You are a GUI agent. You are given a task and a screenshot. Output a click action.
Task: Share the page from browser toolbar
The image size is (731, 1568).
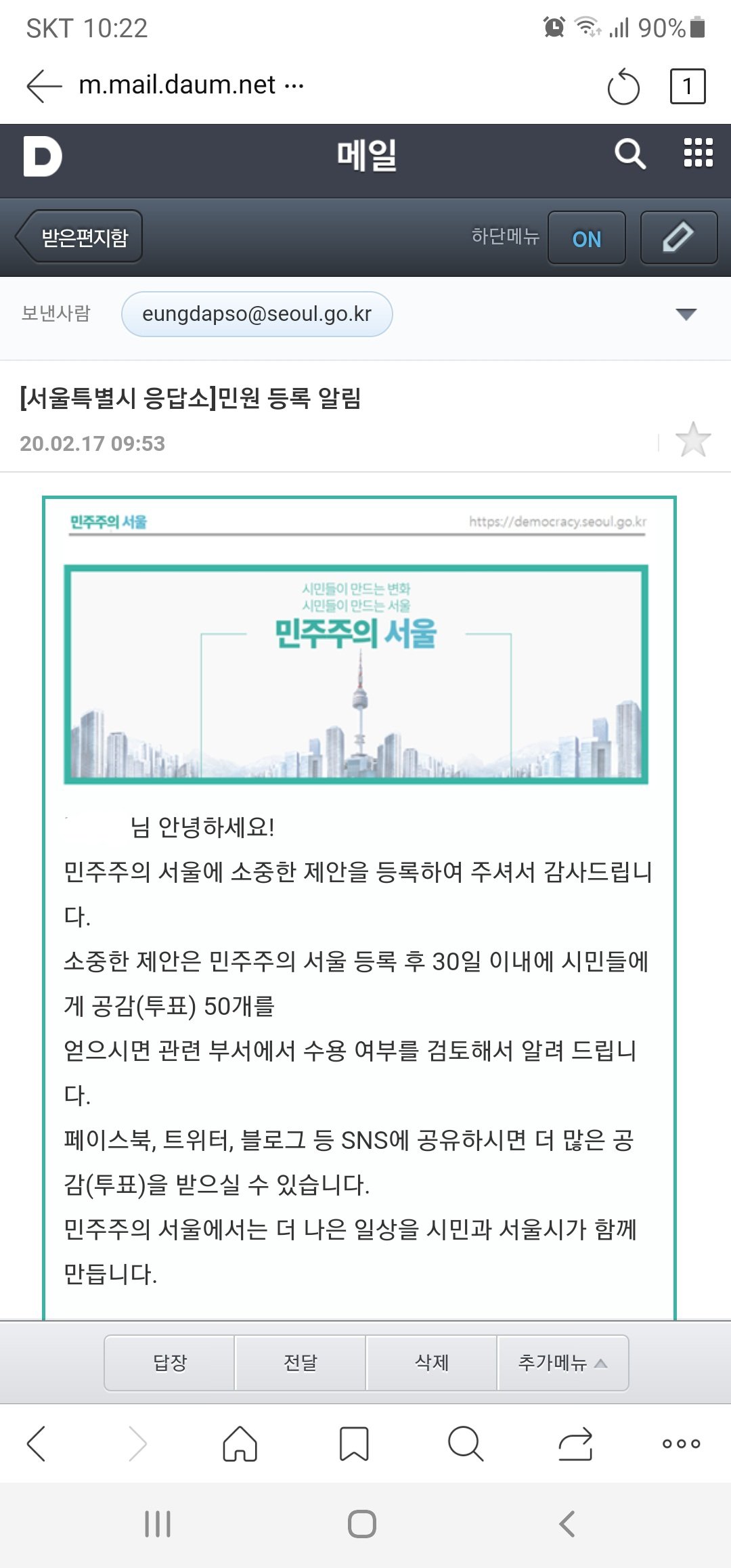[x=575, y=1443]
